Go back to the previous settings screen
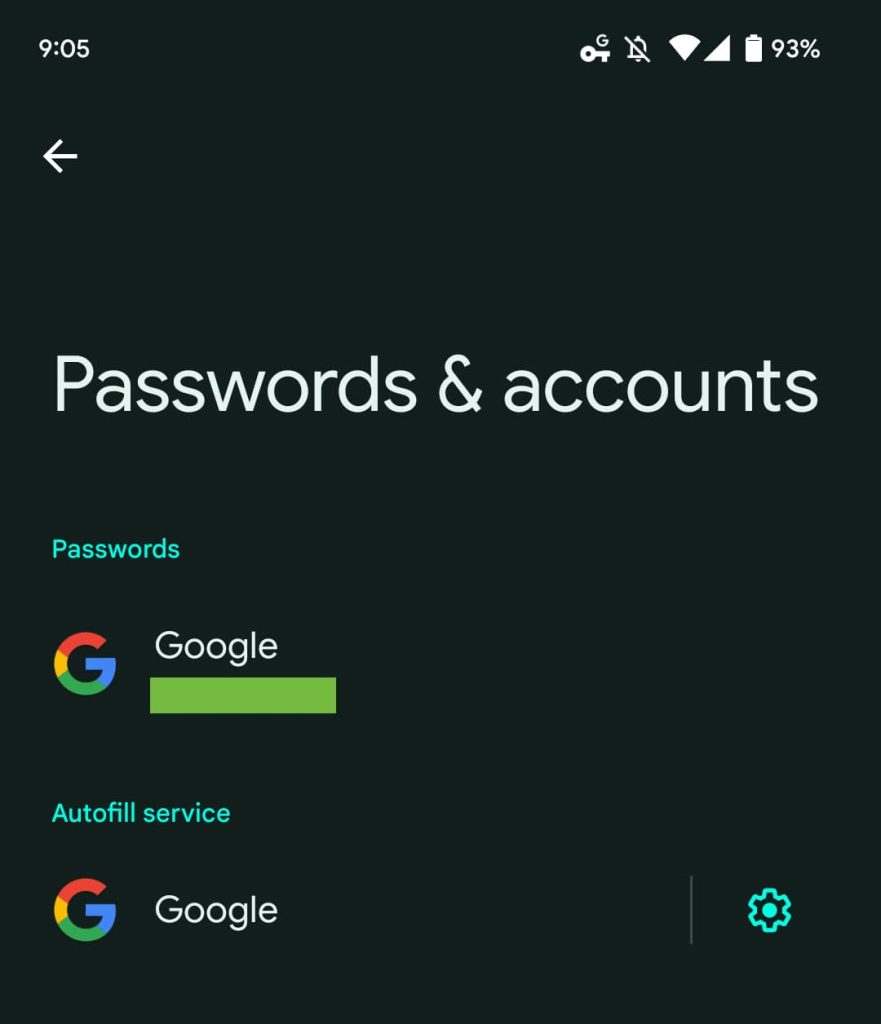The height and width of the screenshot is (1024, 881). (x=60, y=156)
